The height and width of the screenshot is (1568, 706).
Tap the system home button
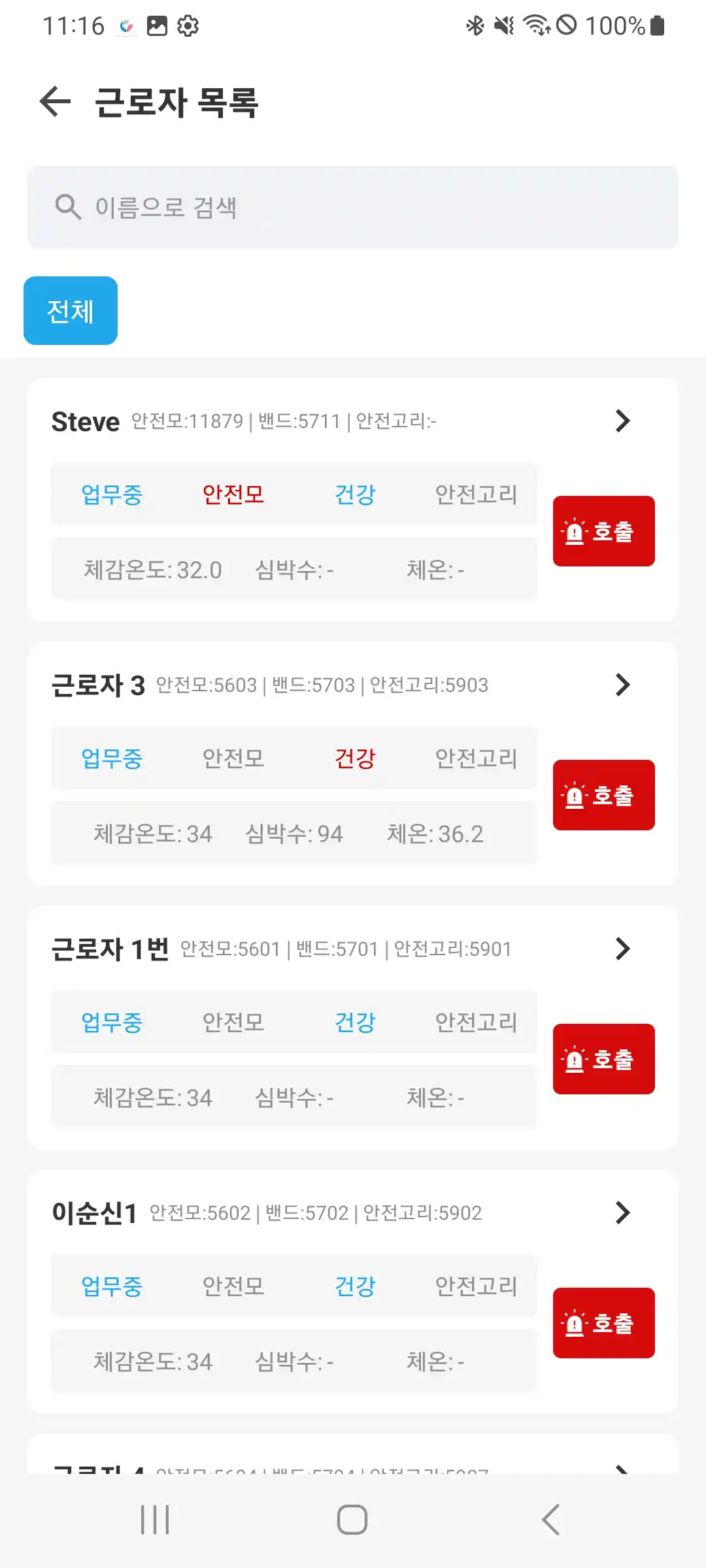click(352, 1520)
